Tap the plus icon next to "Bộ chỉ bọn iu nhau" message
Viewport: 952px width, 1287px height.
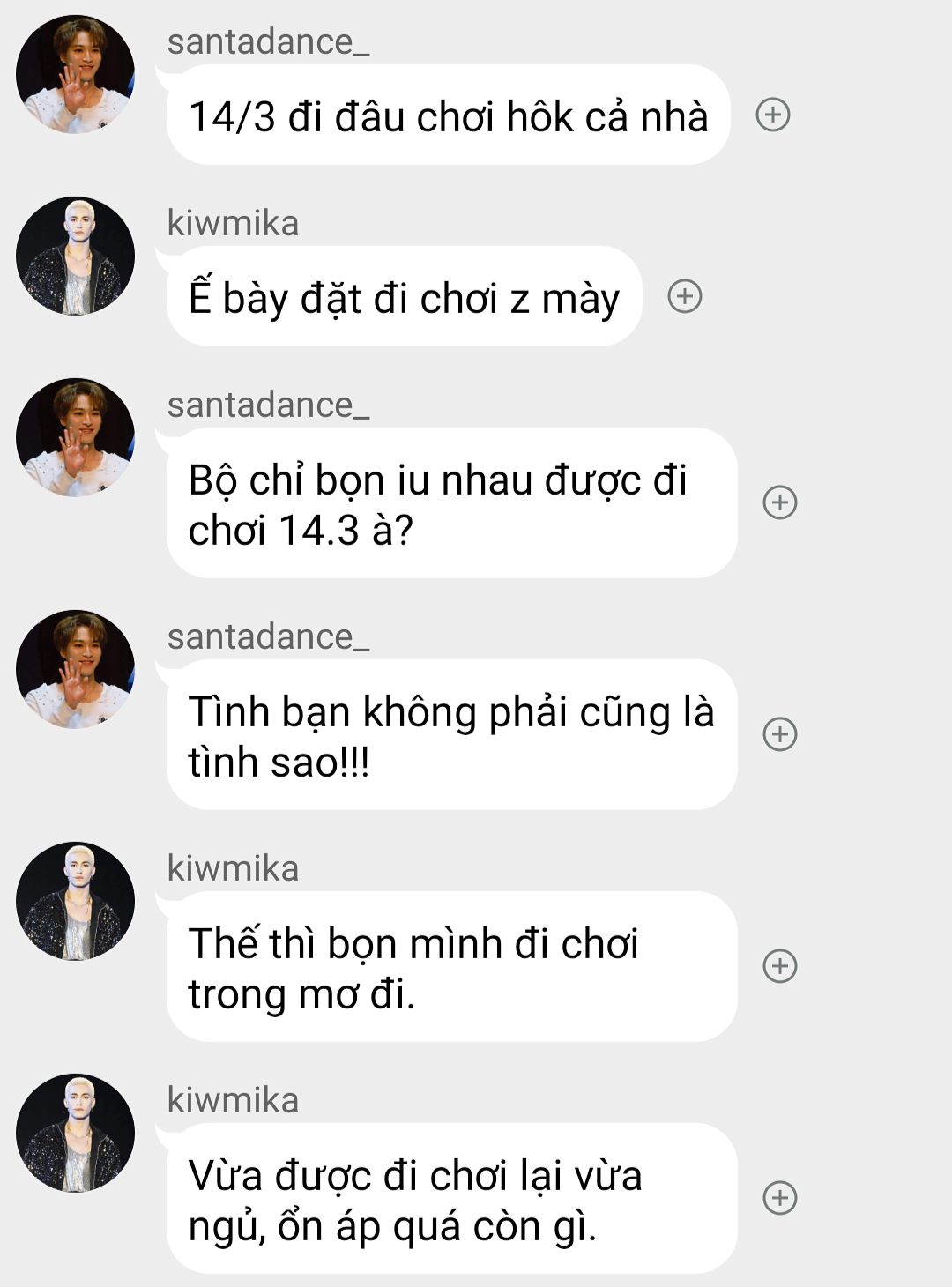point(779,502)
